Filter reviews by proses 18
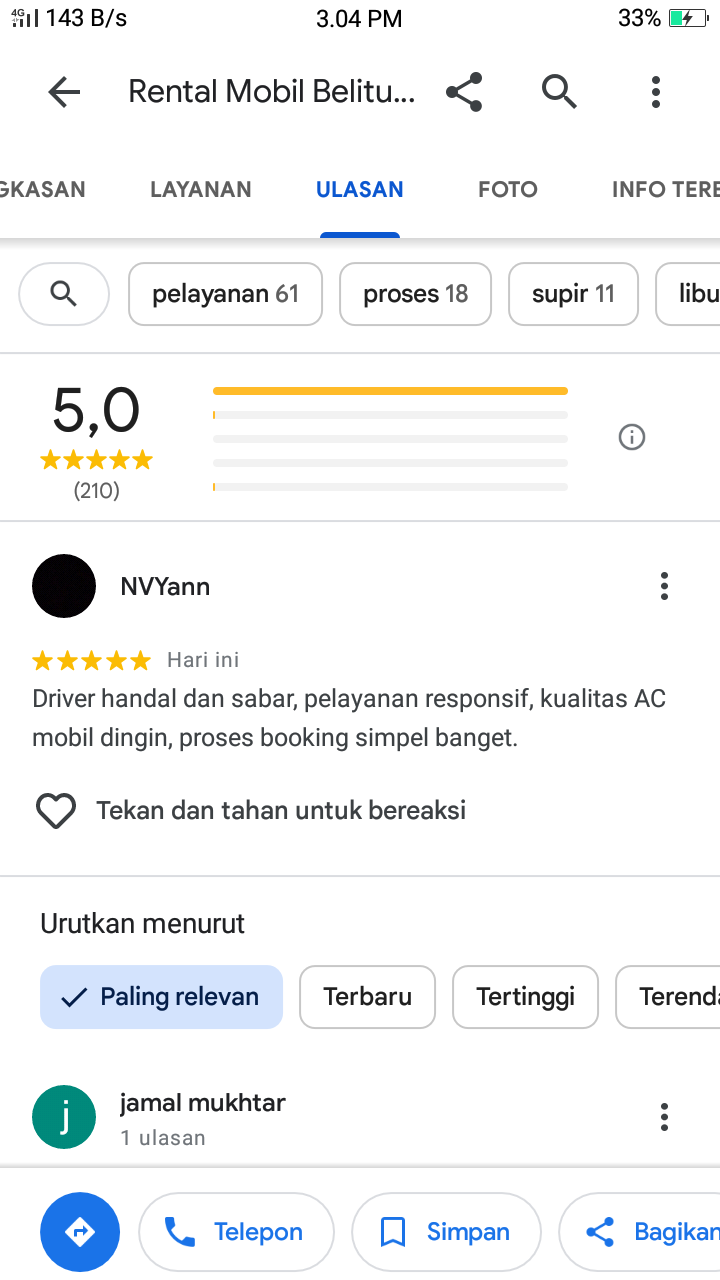720x1280 pixels. [416, 294]
